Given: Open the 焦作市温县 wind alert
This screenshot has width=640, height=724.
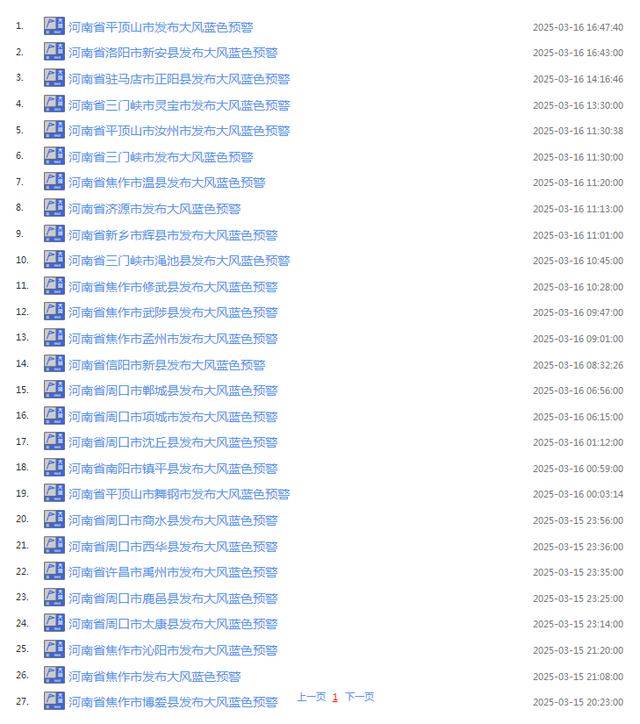Looking at the screenshot, I should point(166,183).
